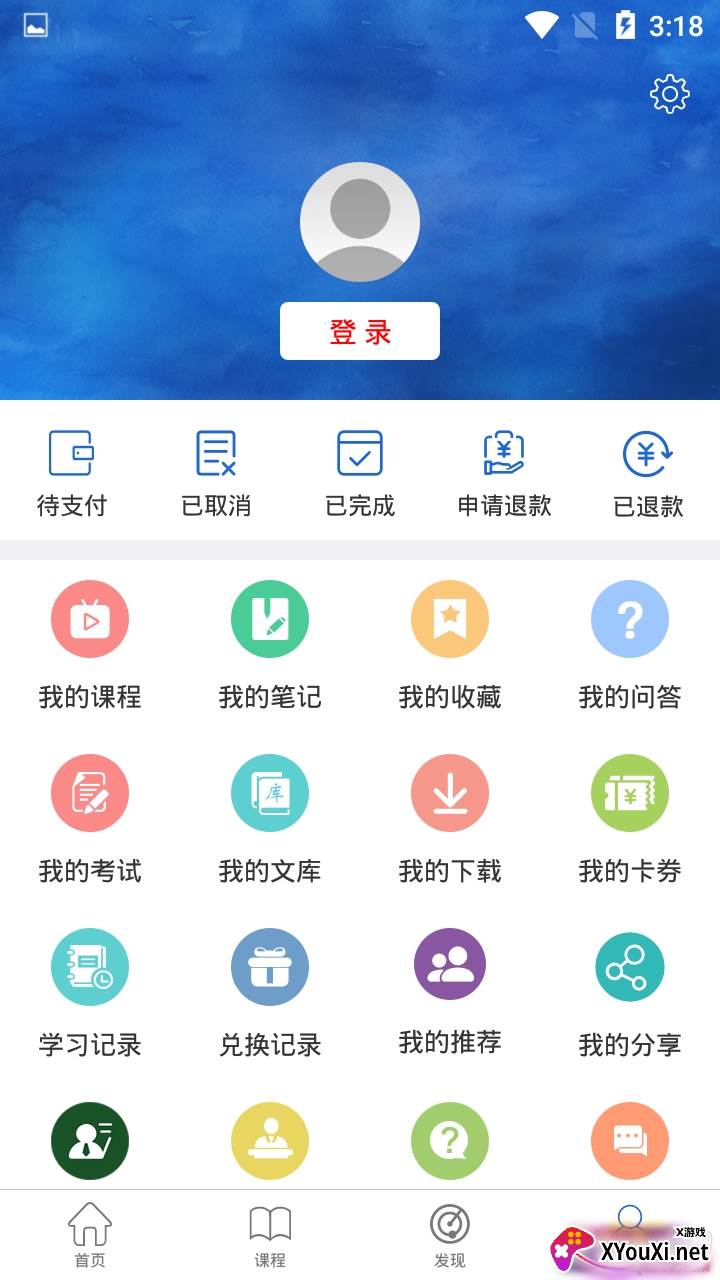This screenshot has height=1280, width=720.
Task: Switch to the 课程 courses tab
Action: point(270,1236)
